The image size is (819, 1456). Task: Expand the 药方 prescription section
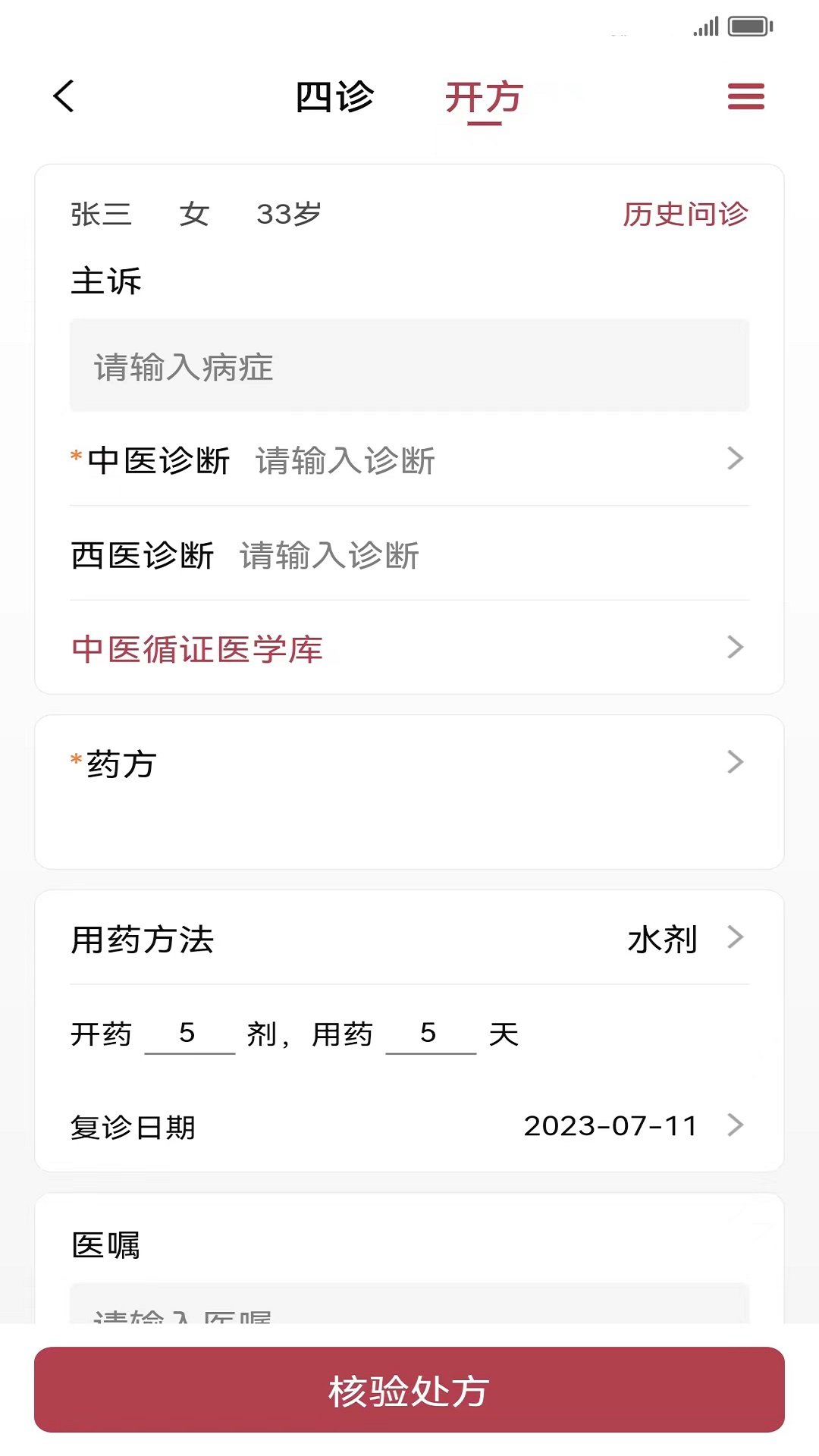click(121, 764)
